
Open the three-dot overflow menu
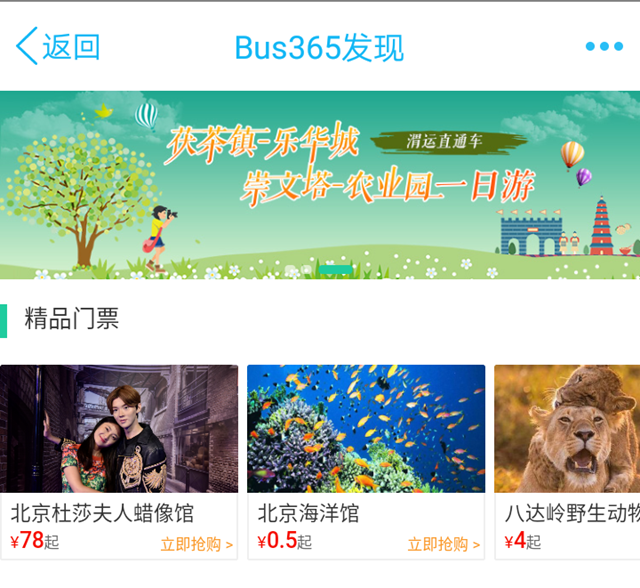tap(604, 47)
